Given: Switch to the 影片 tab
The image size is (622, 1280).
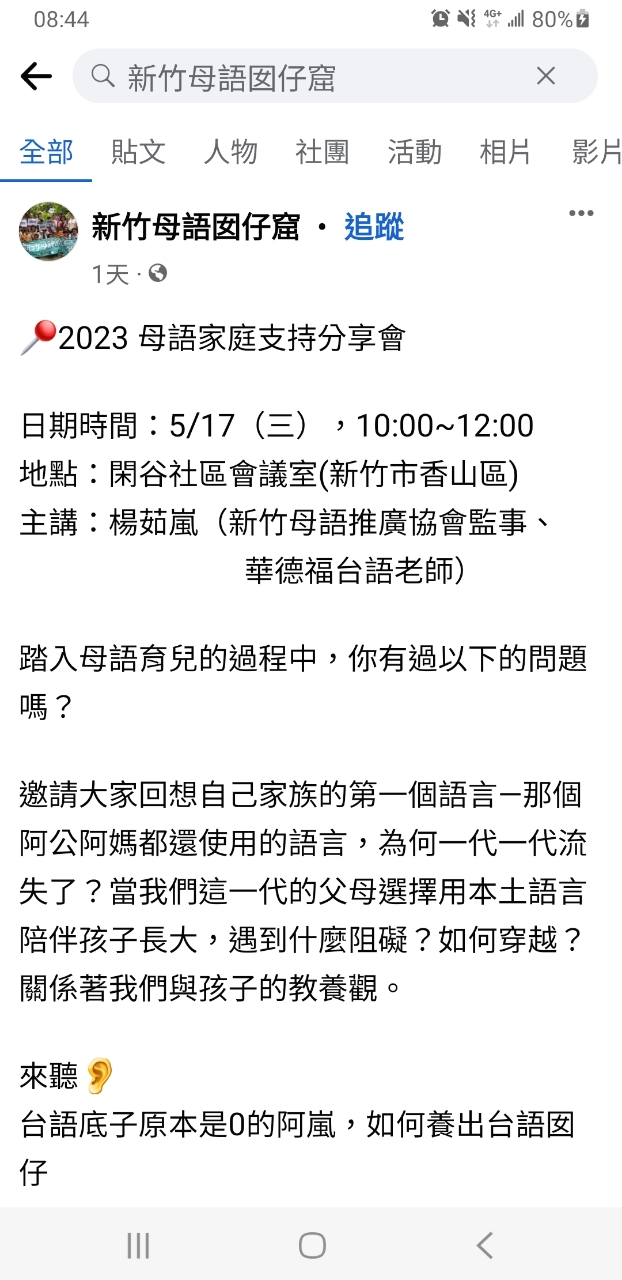Looking at the screenshot, I should [x=597, y=152].
